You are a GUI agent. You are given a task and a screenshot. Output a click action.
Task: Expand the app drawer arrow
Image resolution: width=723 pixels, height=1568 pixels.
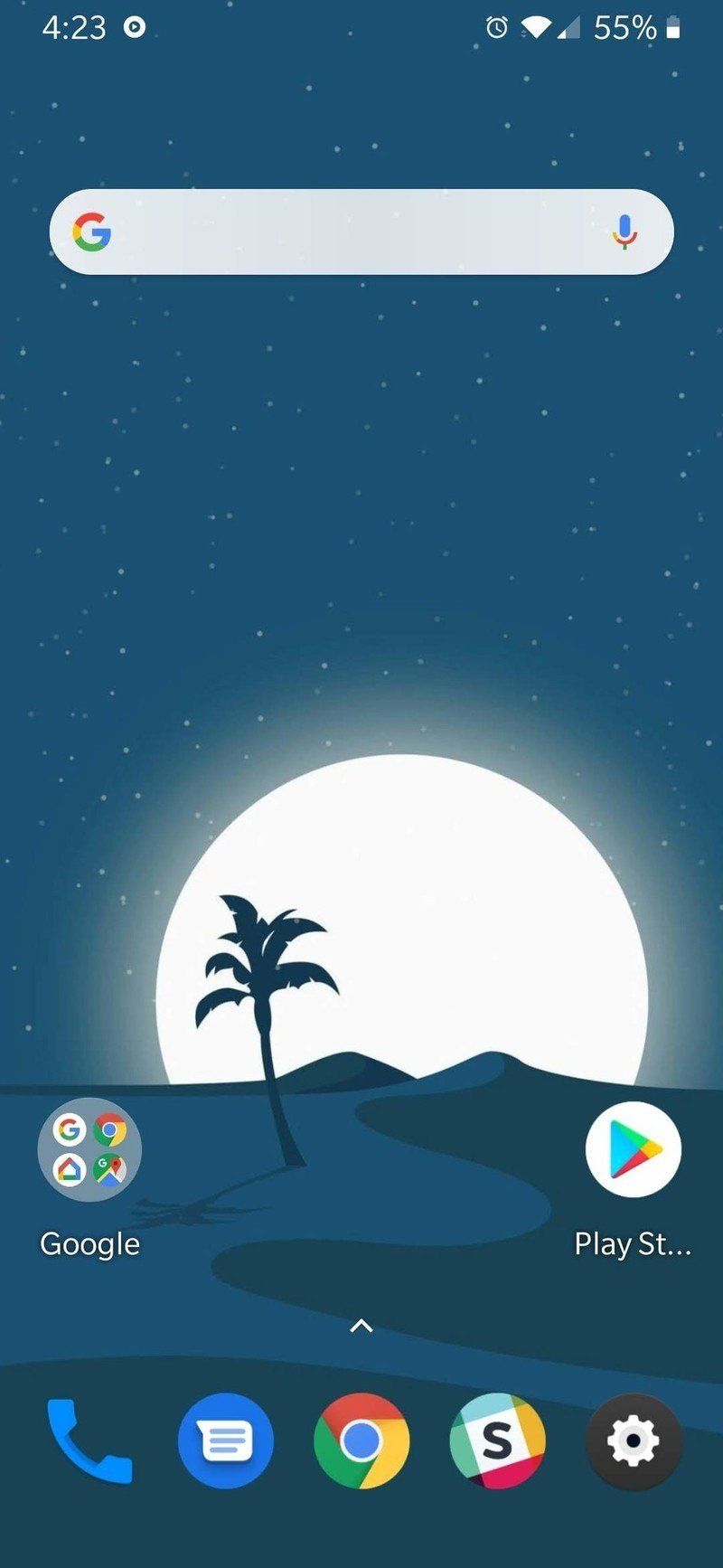pyautogui.click(x=361, y=1327)
